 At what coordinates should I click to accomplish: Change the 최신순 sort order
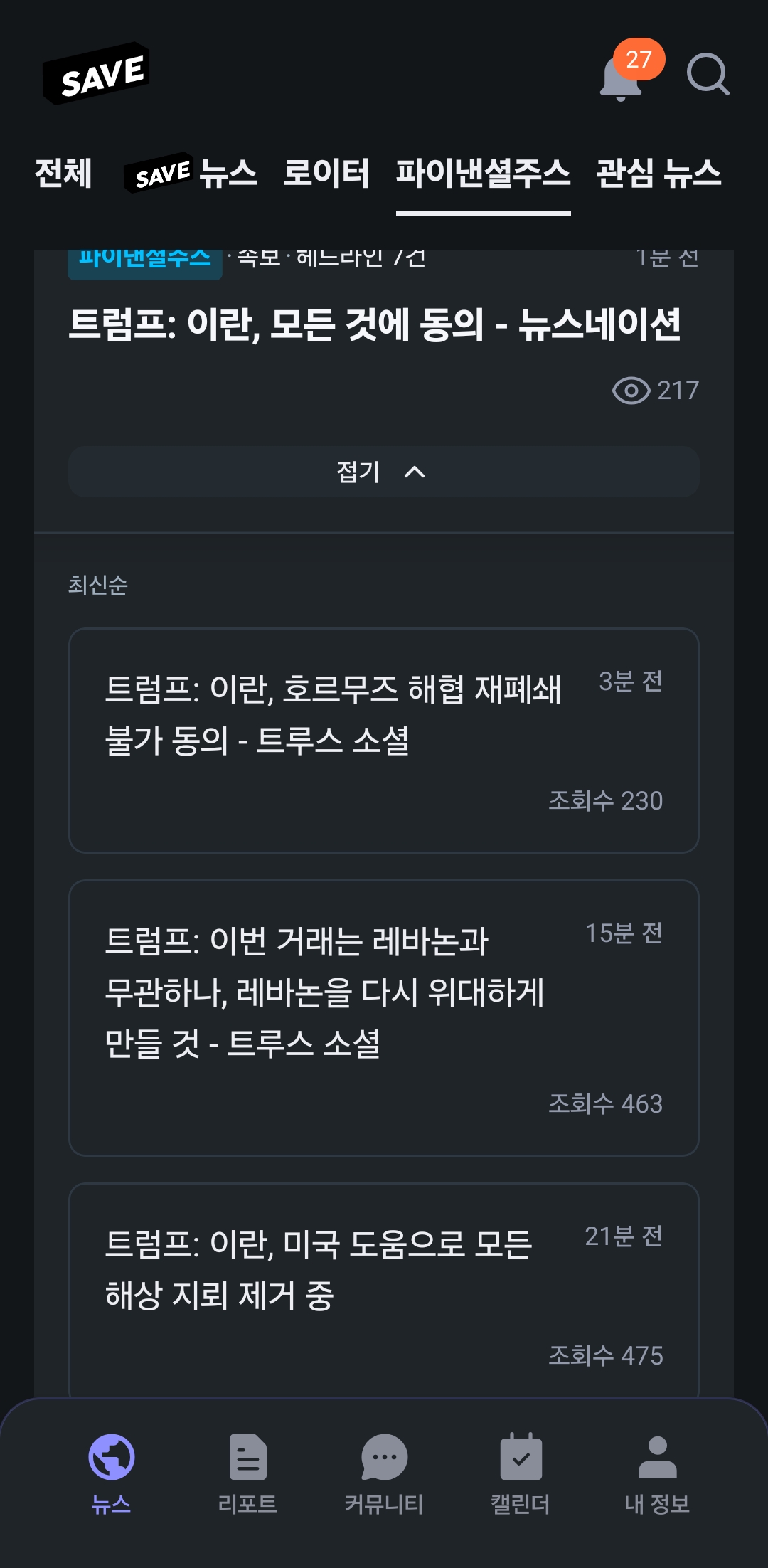(x=98, y=585)
